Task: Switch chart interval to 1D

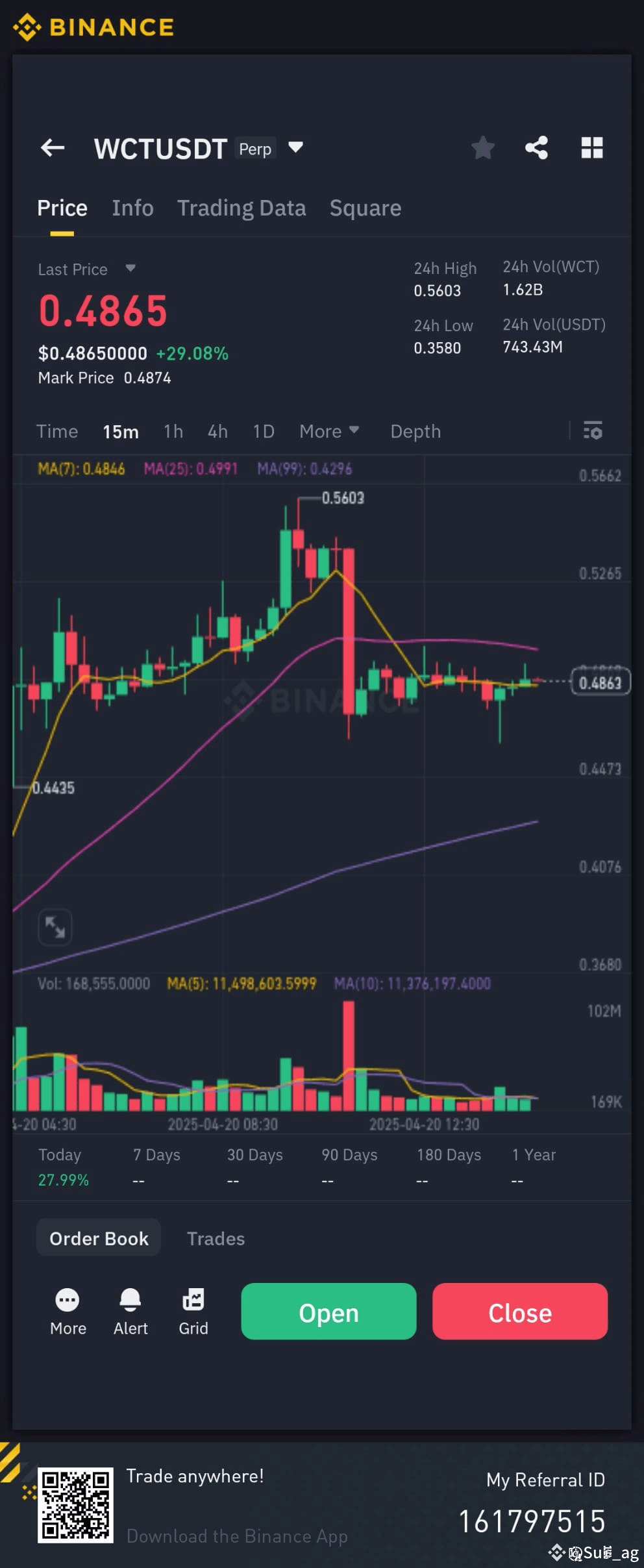Action: (x=263, y=430)
